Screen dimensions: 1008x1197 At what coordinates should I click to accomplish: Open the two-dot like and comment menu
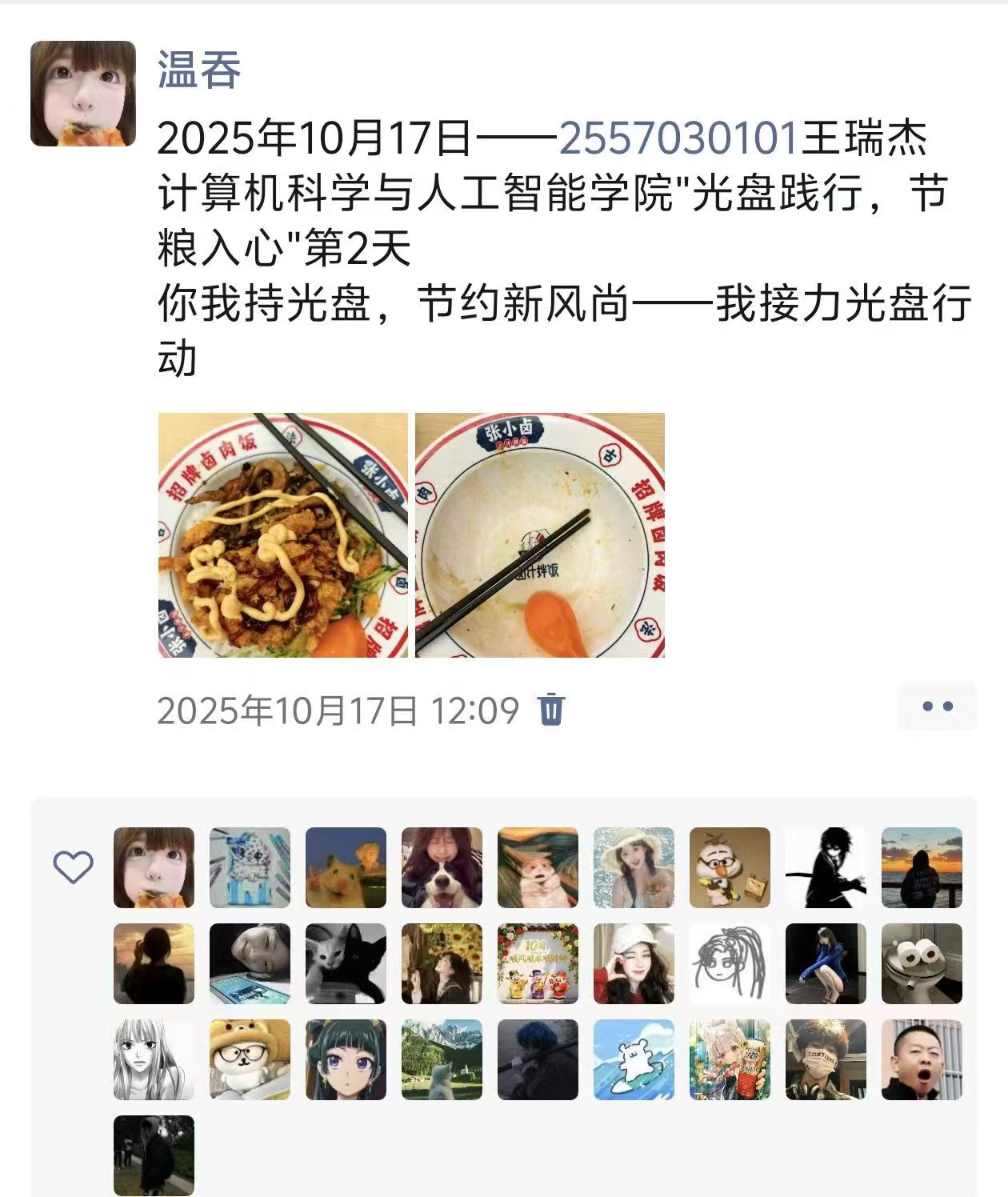[x=937, y=707]
